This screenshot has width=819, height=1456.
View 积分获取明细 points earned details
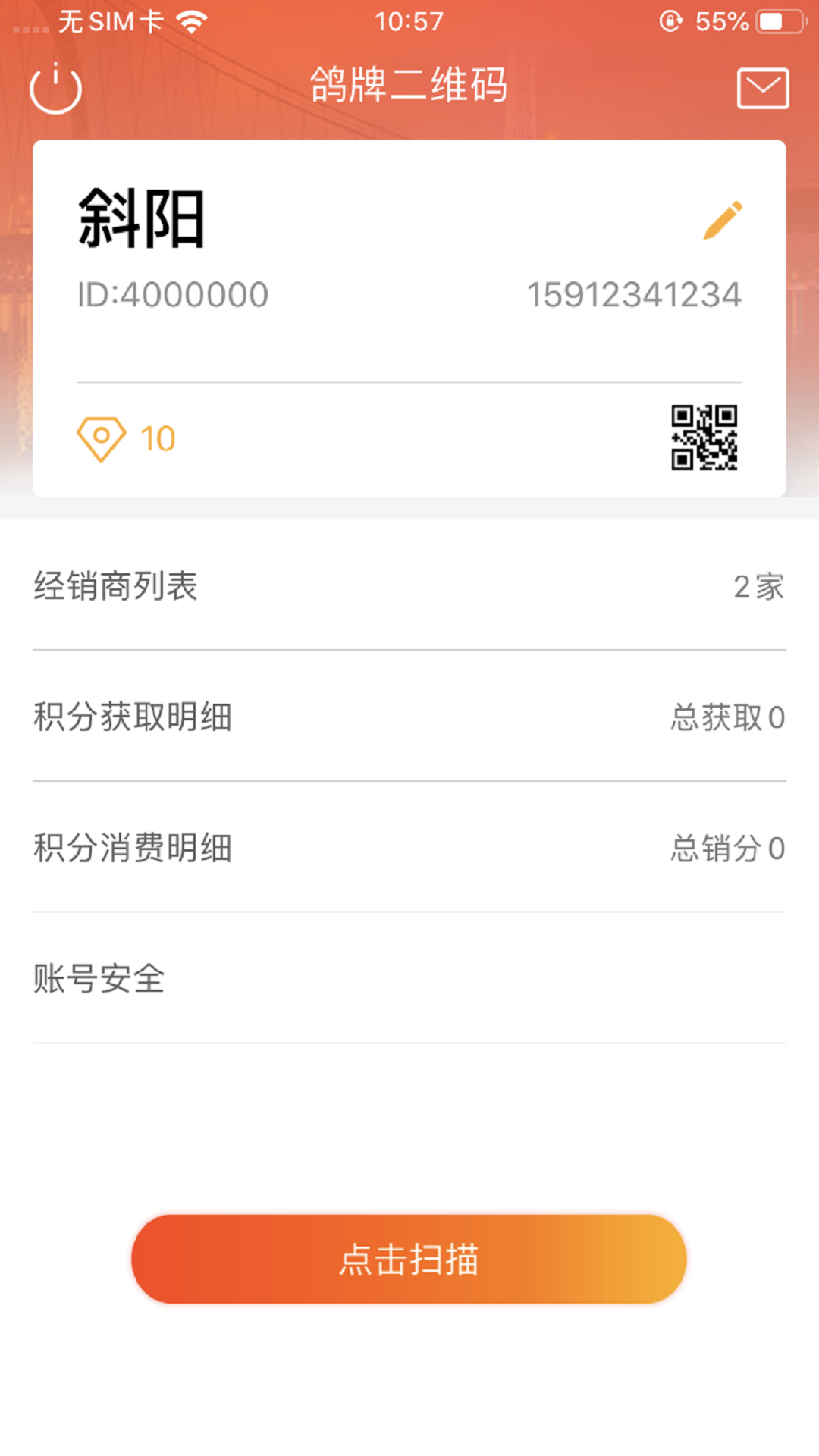coord(409,717)
